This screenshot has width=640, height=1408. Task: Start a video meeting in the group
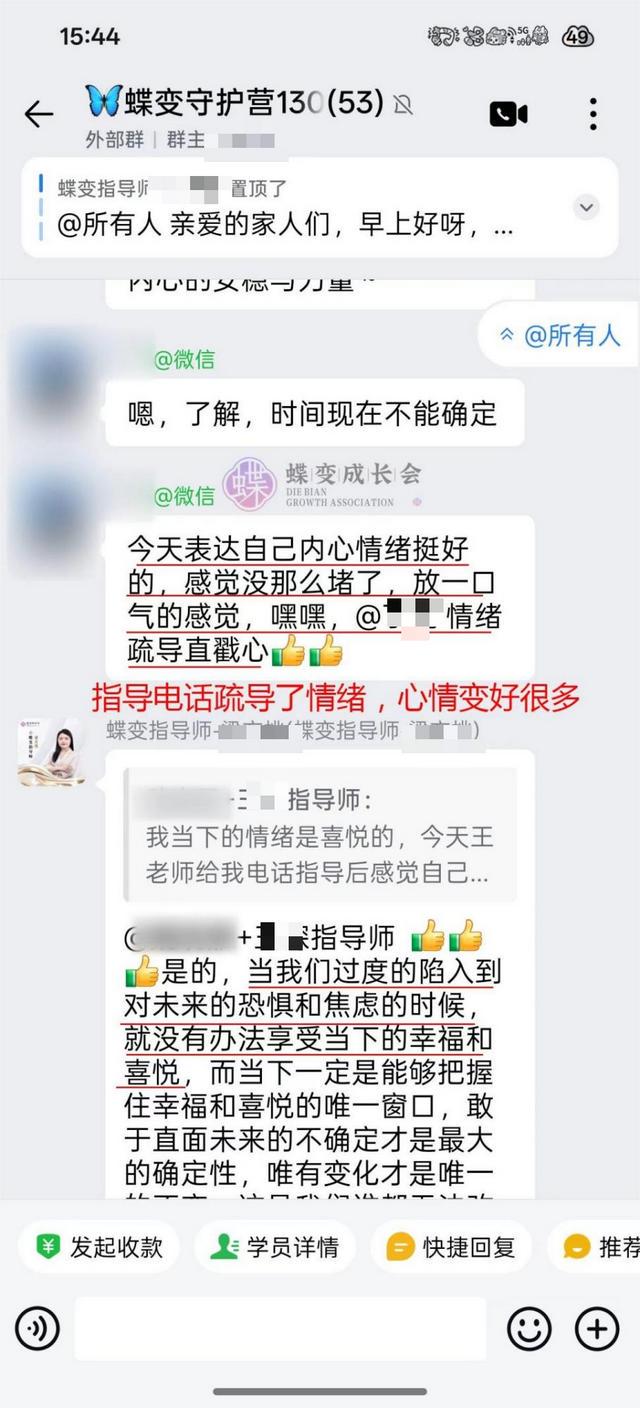[509, 114]
